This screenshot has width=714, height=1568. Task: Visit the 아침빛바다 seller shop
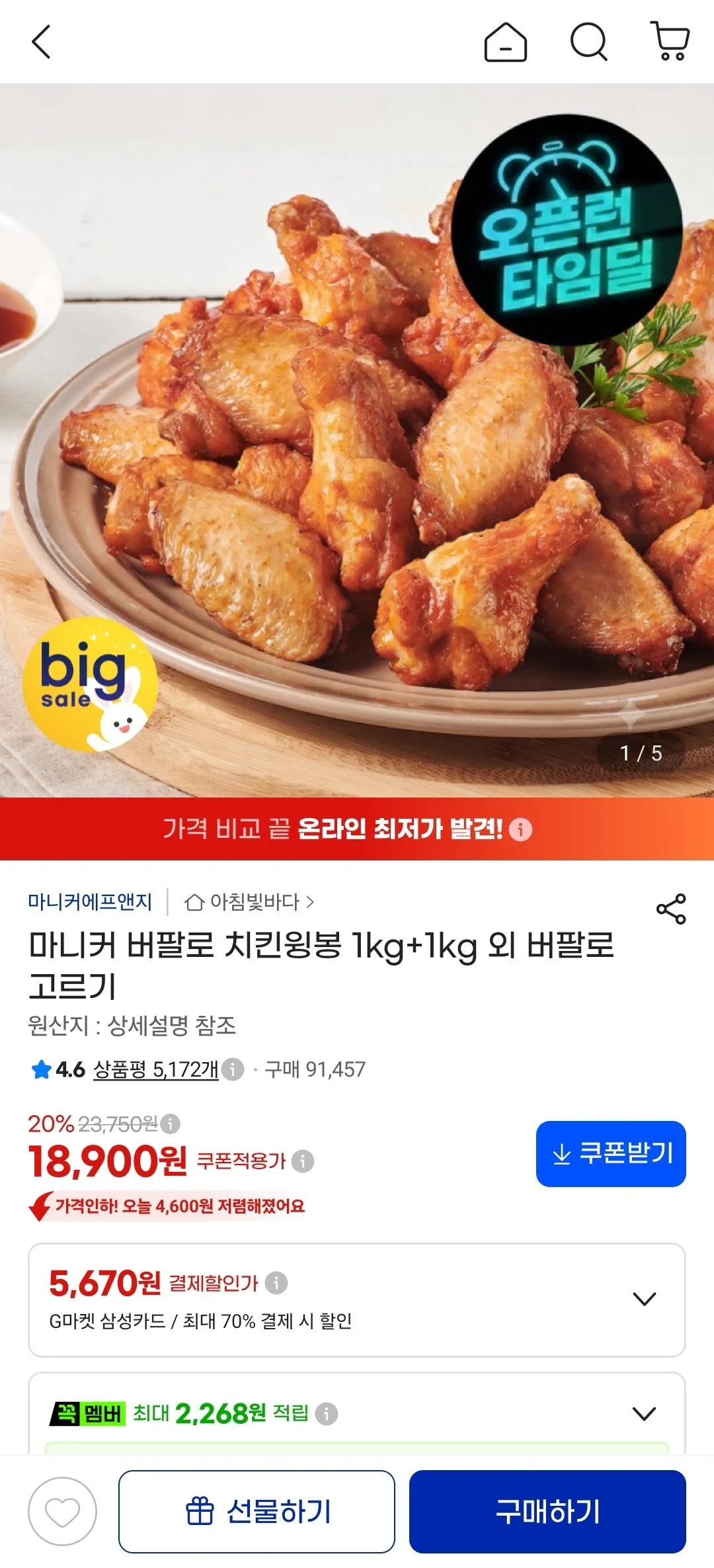(x=249, y=902)
